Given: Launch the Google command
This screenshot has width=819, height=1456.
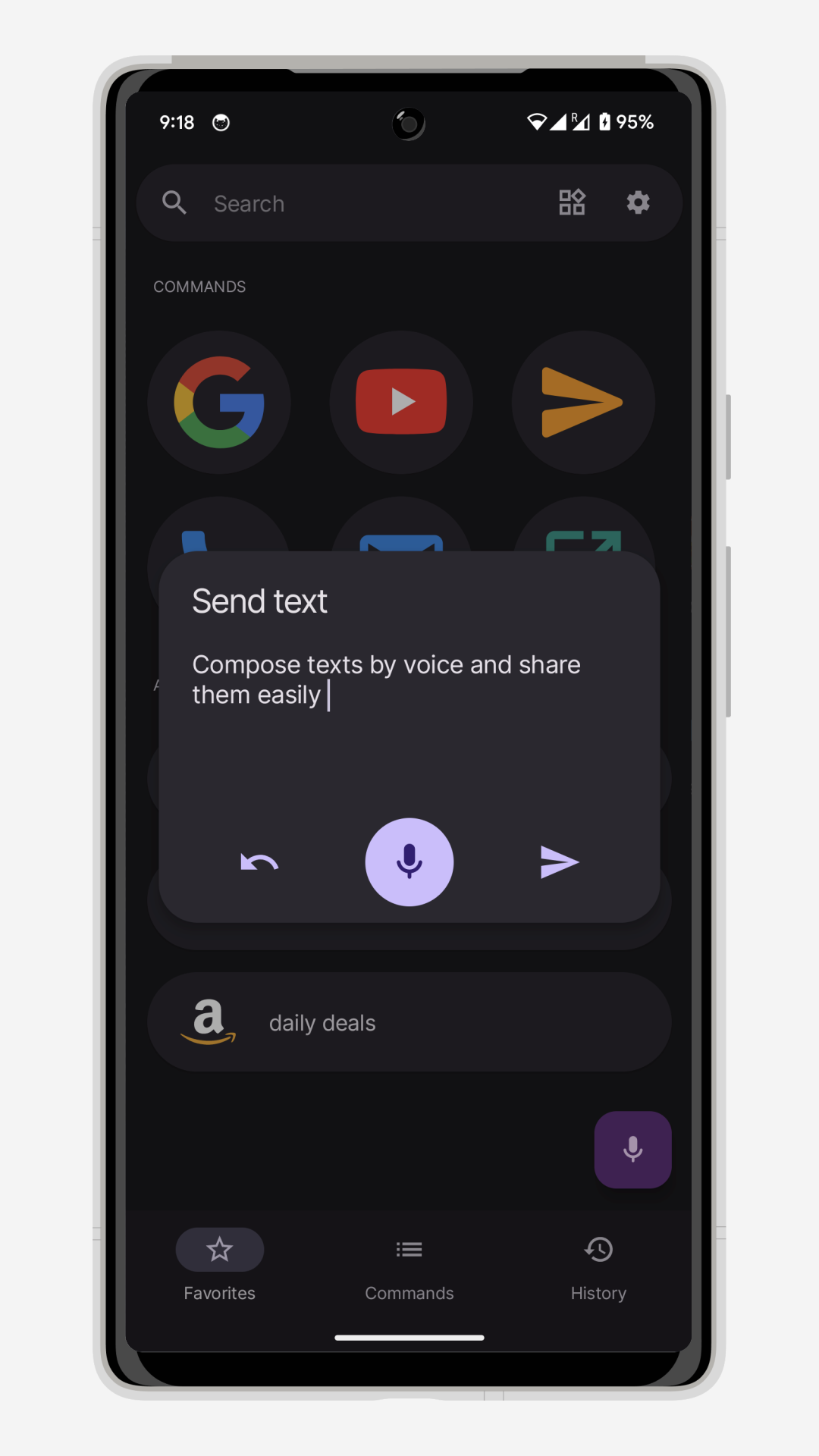Looking at the screenshot, I should click(219, 402).
